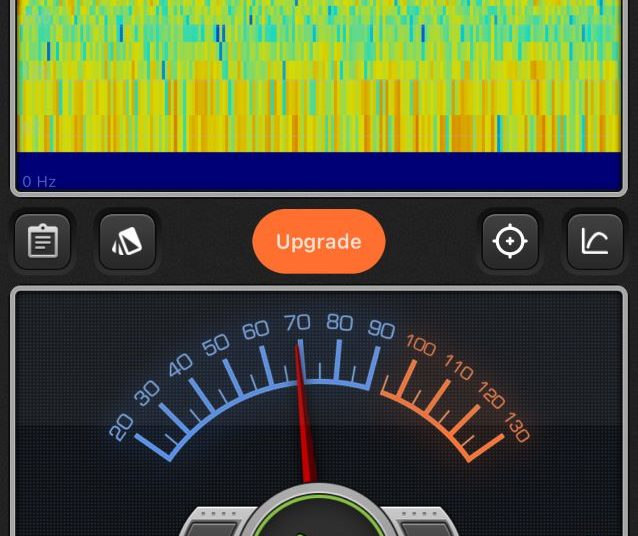Open the calibration target icon
This screenshot has width=638, height=536.
point(510,242)
